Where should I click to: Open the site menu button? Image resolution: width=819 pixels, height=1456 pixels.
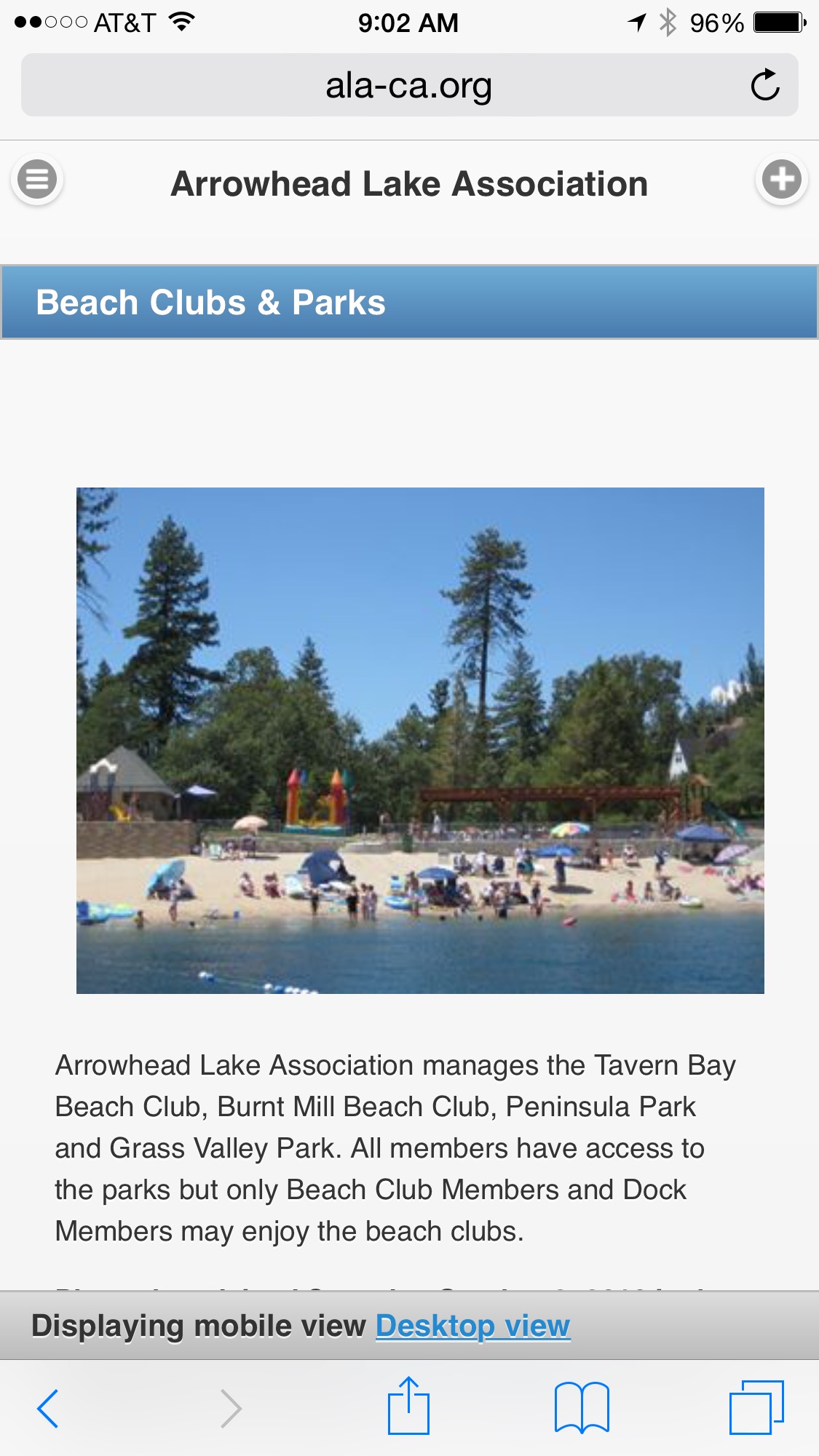click(37, 179)
